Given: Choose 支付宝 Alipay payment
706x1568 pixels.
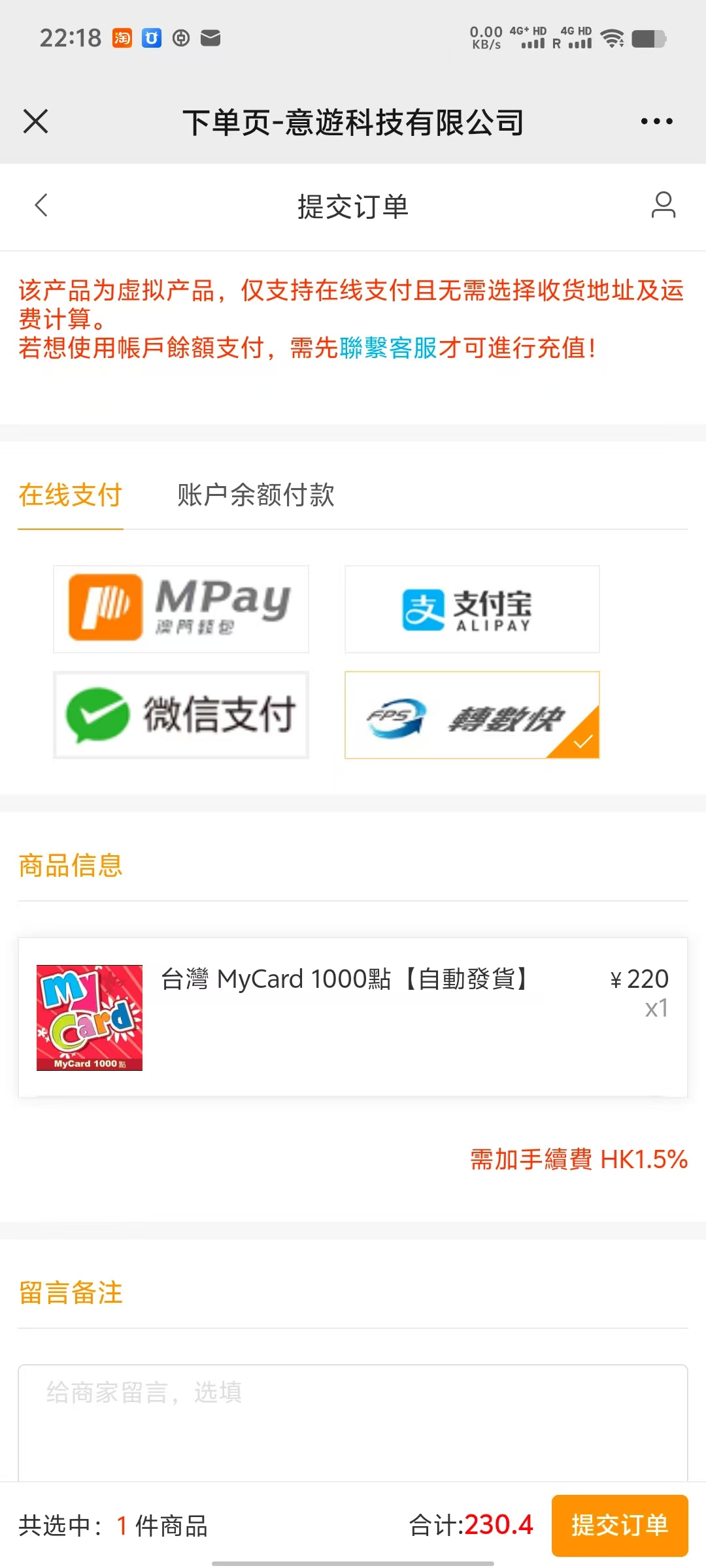Looking at the screenshot, I should pos(472,609).
